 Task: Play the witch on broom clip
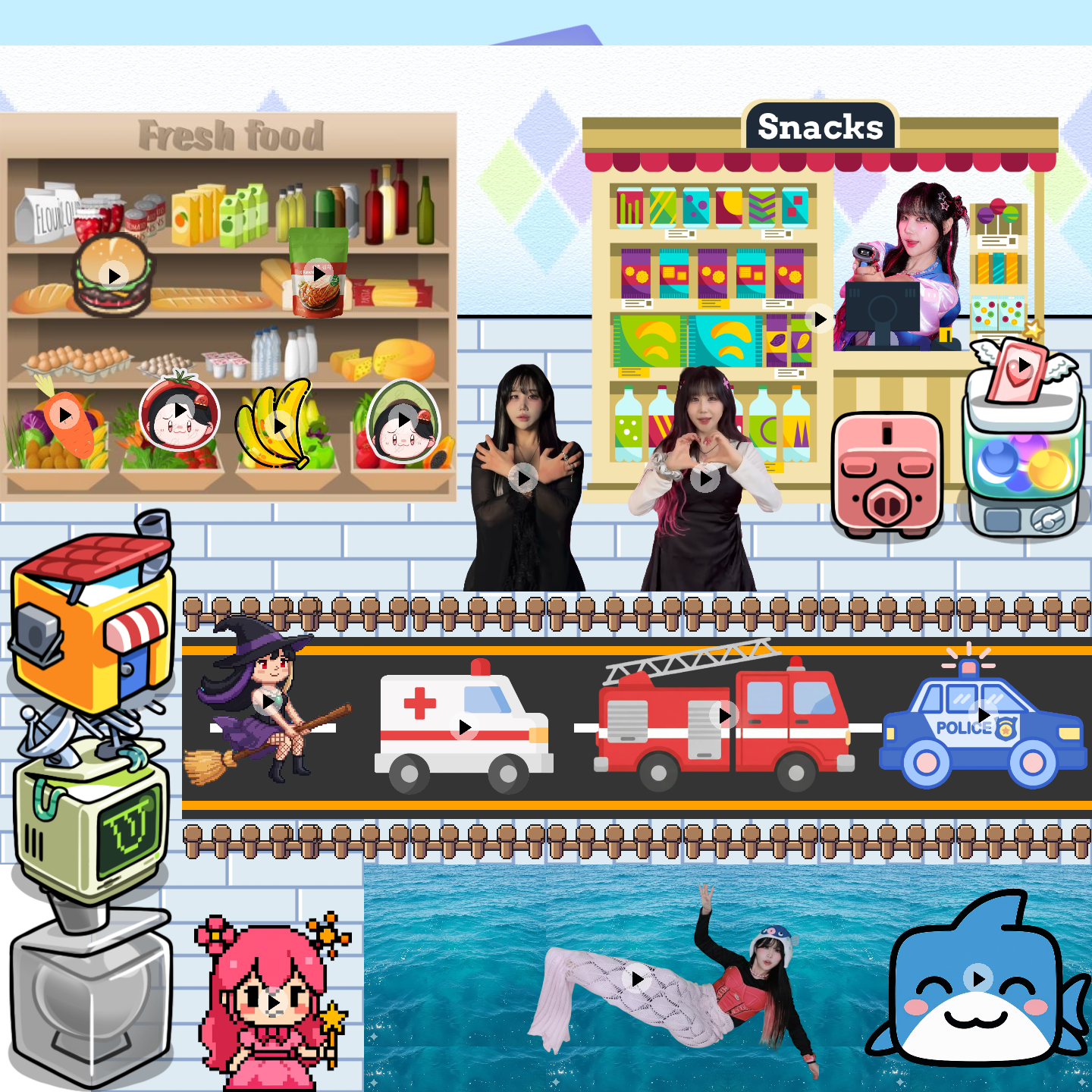pos(268,702)
